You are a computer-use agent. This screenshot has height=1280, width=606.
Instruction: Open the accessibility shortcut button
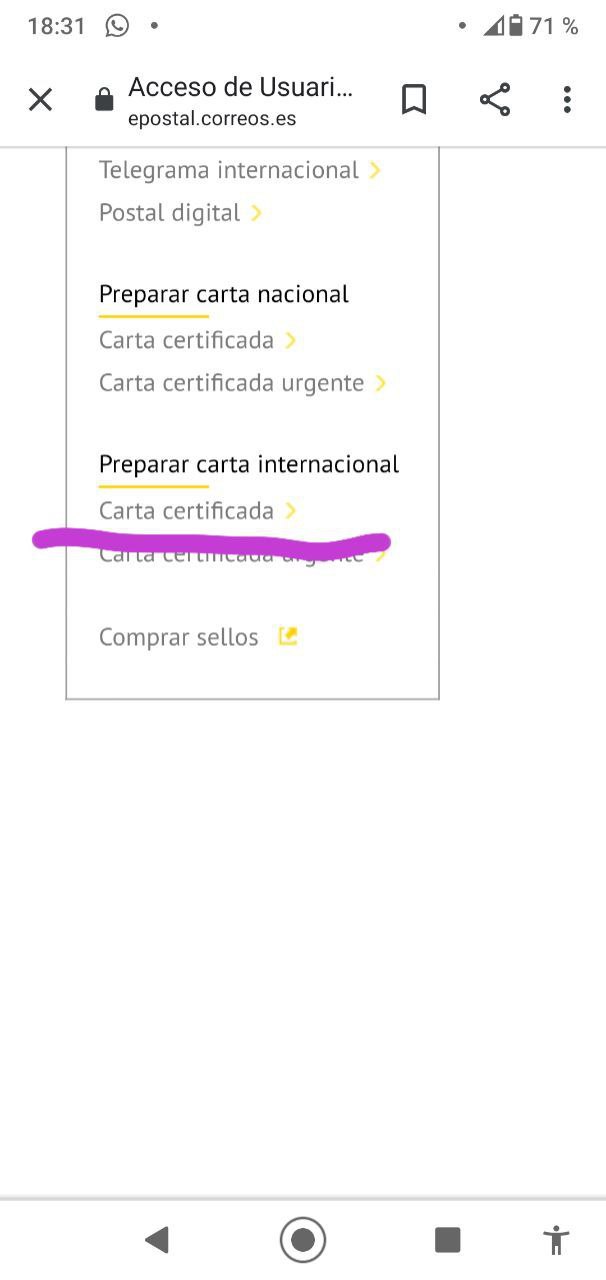pos(556,1241)
